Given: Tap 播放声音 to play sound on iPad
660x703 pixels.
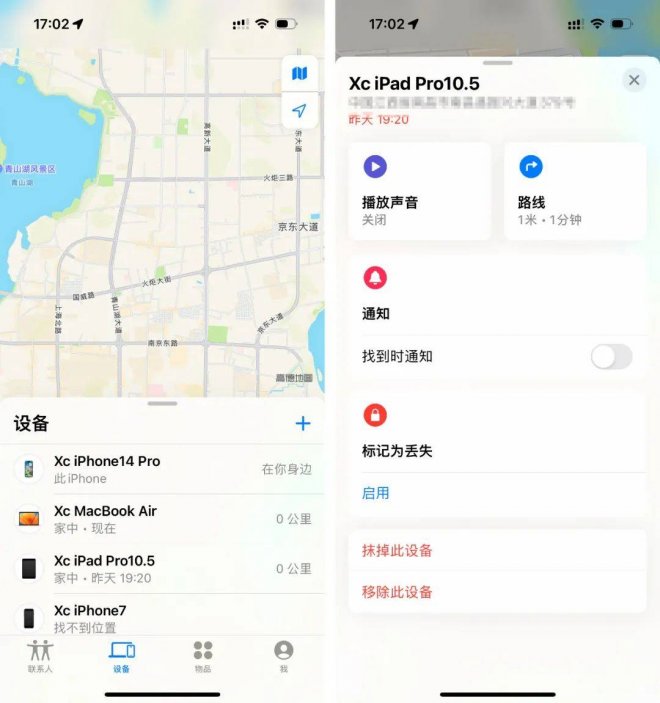Looking at the screenshot, I should pyautogui.click(x=419, y=191).
